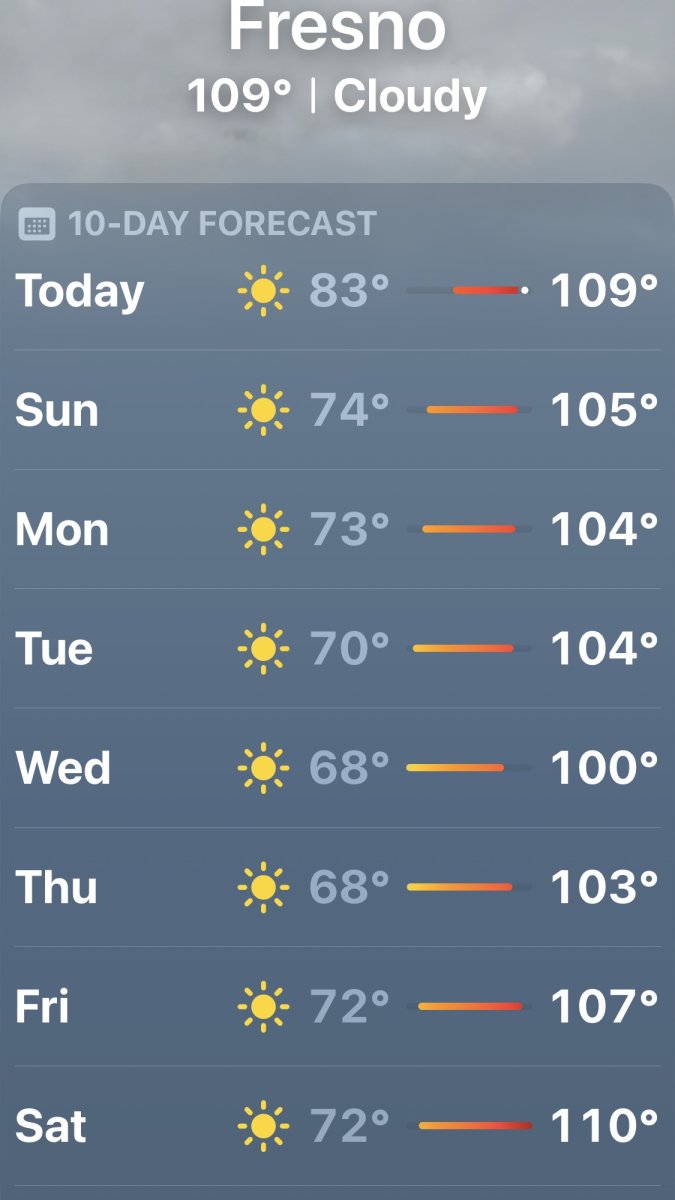The width and height of the screenshot is (675, 1200).
Task: View Mon forecast details
Action: tap(337, 529)
